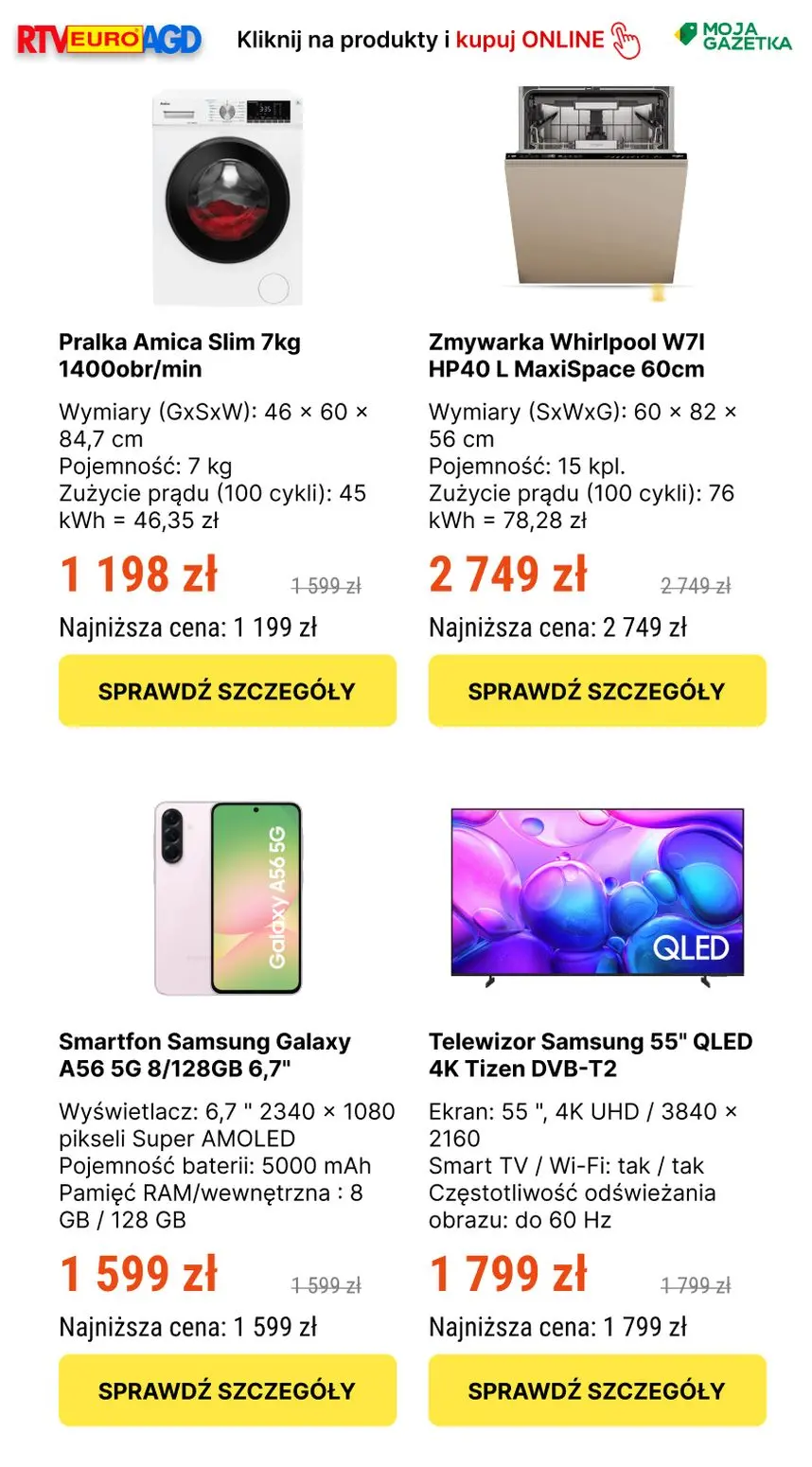Click SPRAWDŹ SZCZEGÓŁY for the dishwasher
Screen dimensions: 812x1467
point(596,691)
